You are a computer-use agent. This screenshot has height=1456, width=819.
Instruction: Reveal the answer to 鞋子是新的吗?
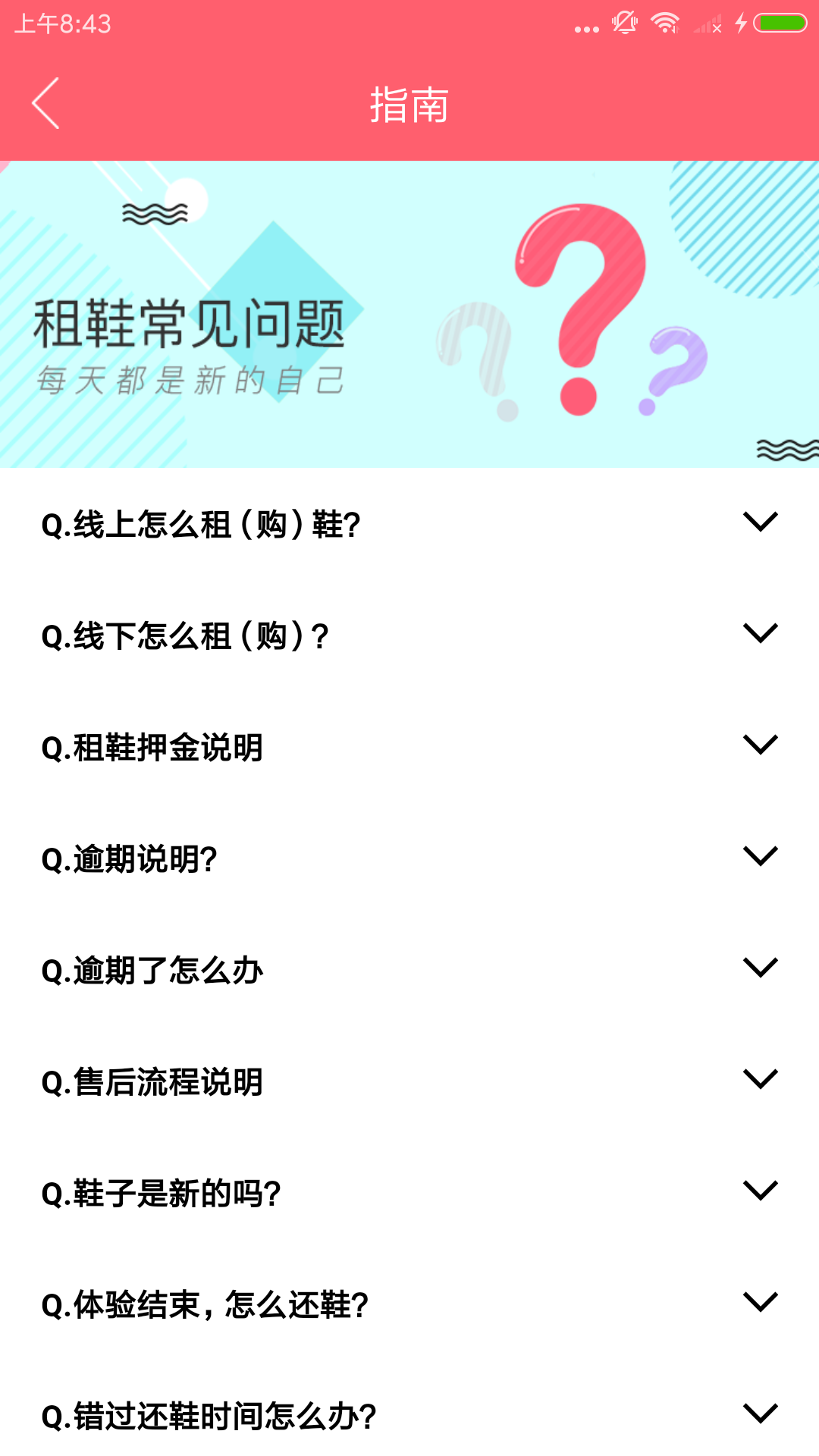coord(760,1191)
